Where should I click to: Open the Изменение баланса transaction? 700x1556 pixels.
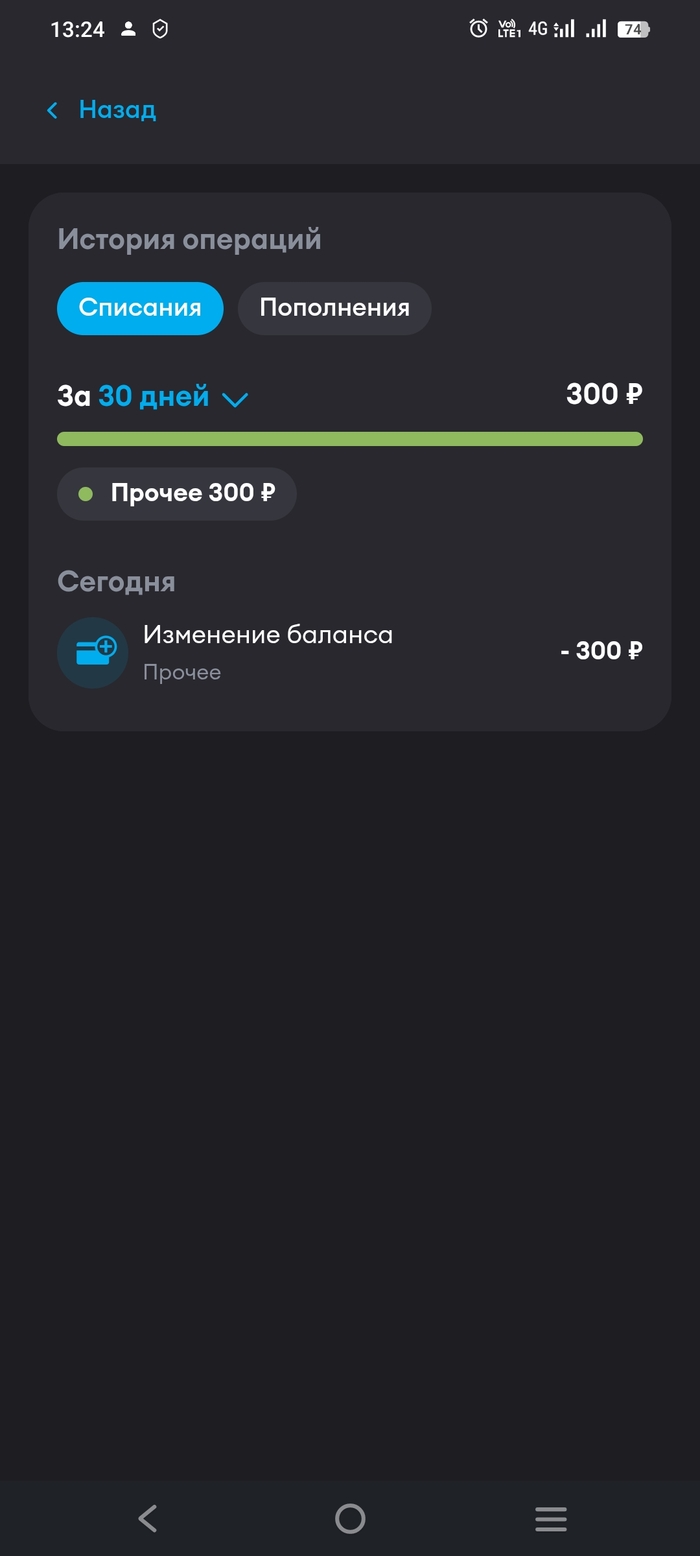tap(349, 652)
